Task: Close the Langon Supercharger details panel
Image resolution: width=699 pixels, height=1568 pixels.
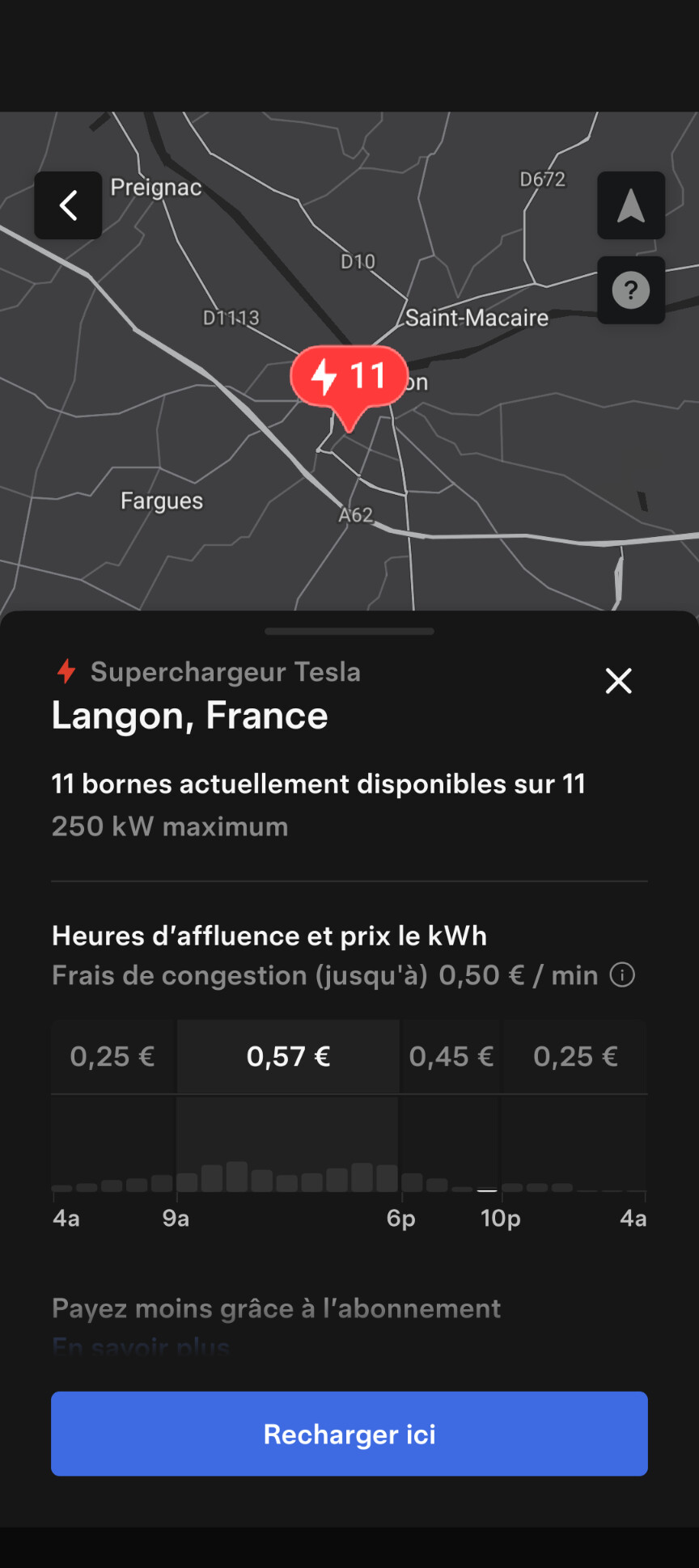Action: pos(619,681)
